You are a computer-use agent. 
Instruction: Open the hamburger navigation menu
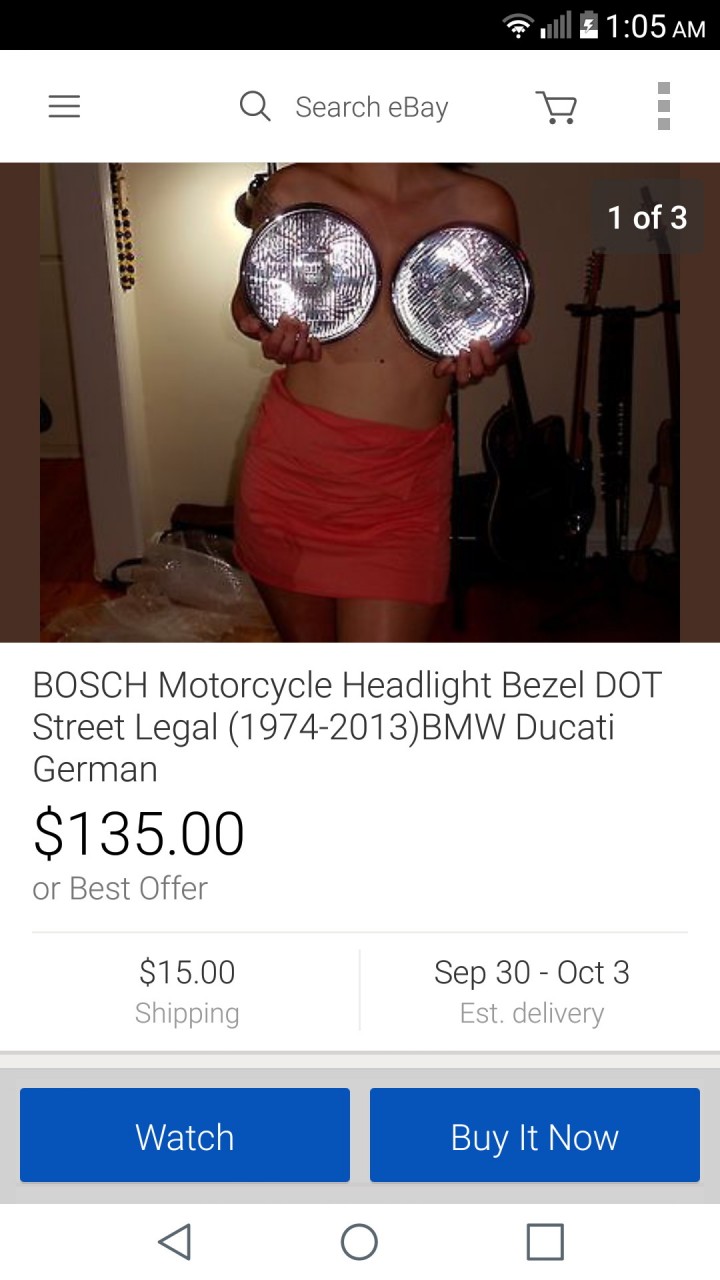64,107
